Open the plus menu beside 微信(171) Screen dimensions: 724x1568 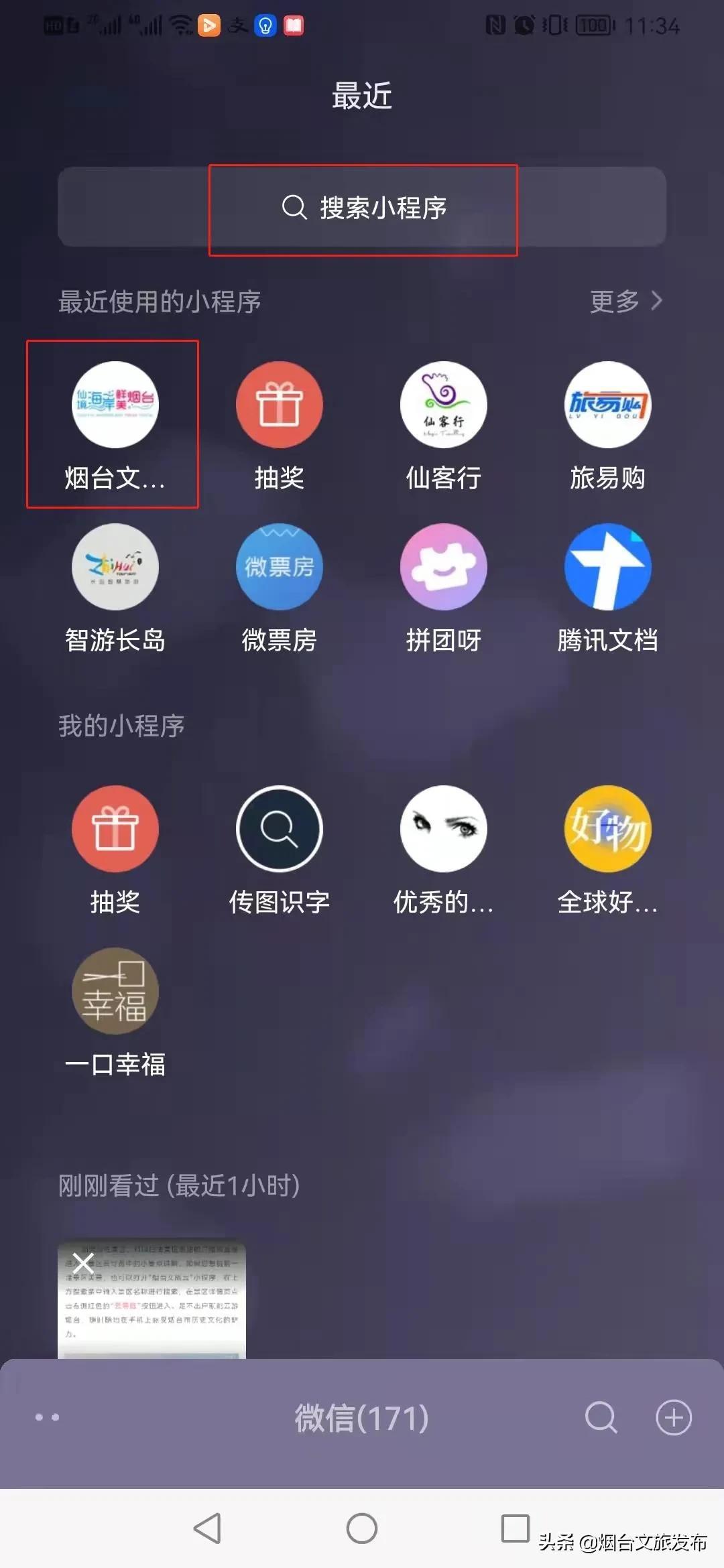click(x=674, y=1417)
